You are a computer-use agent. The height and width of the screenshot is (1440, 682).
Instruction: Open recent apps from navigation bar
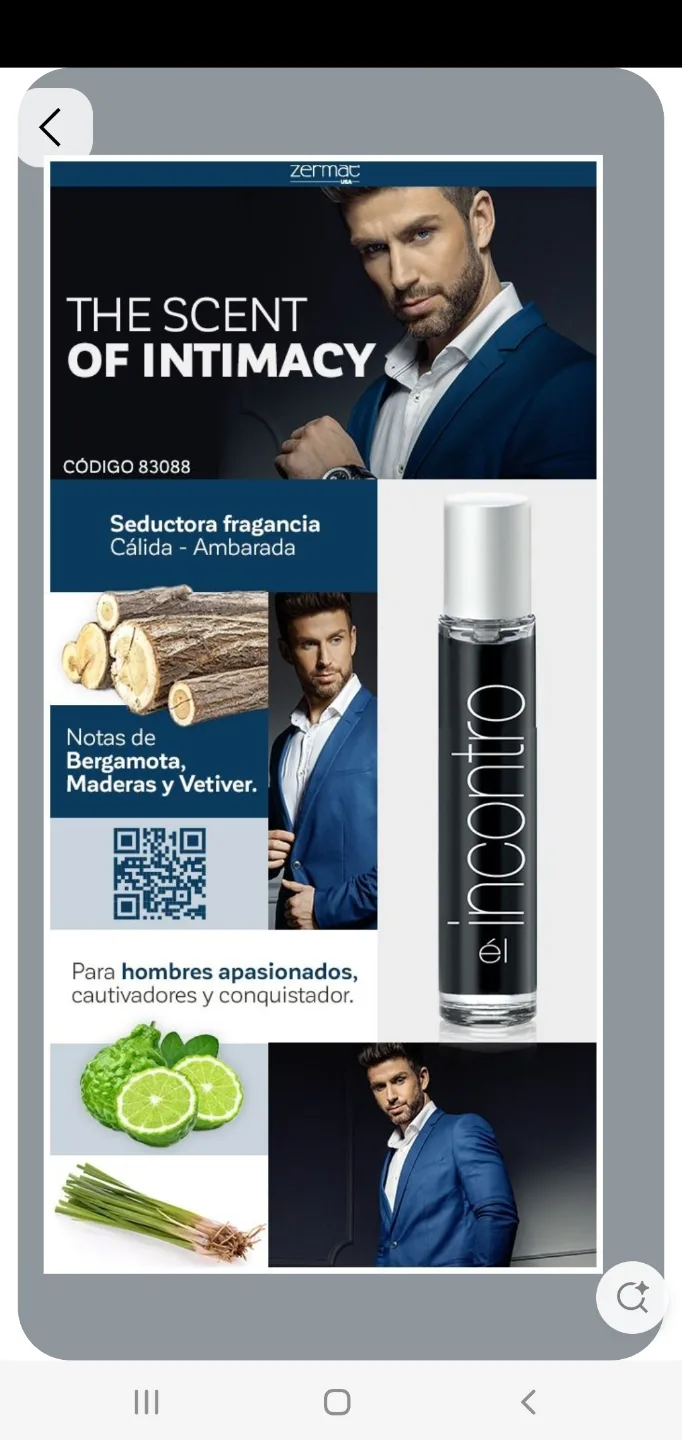point(147,1402)
